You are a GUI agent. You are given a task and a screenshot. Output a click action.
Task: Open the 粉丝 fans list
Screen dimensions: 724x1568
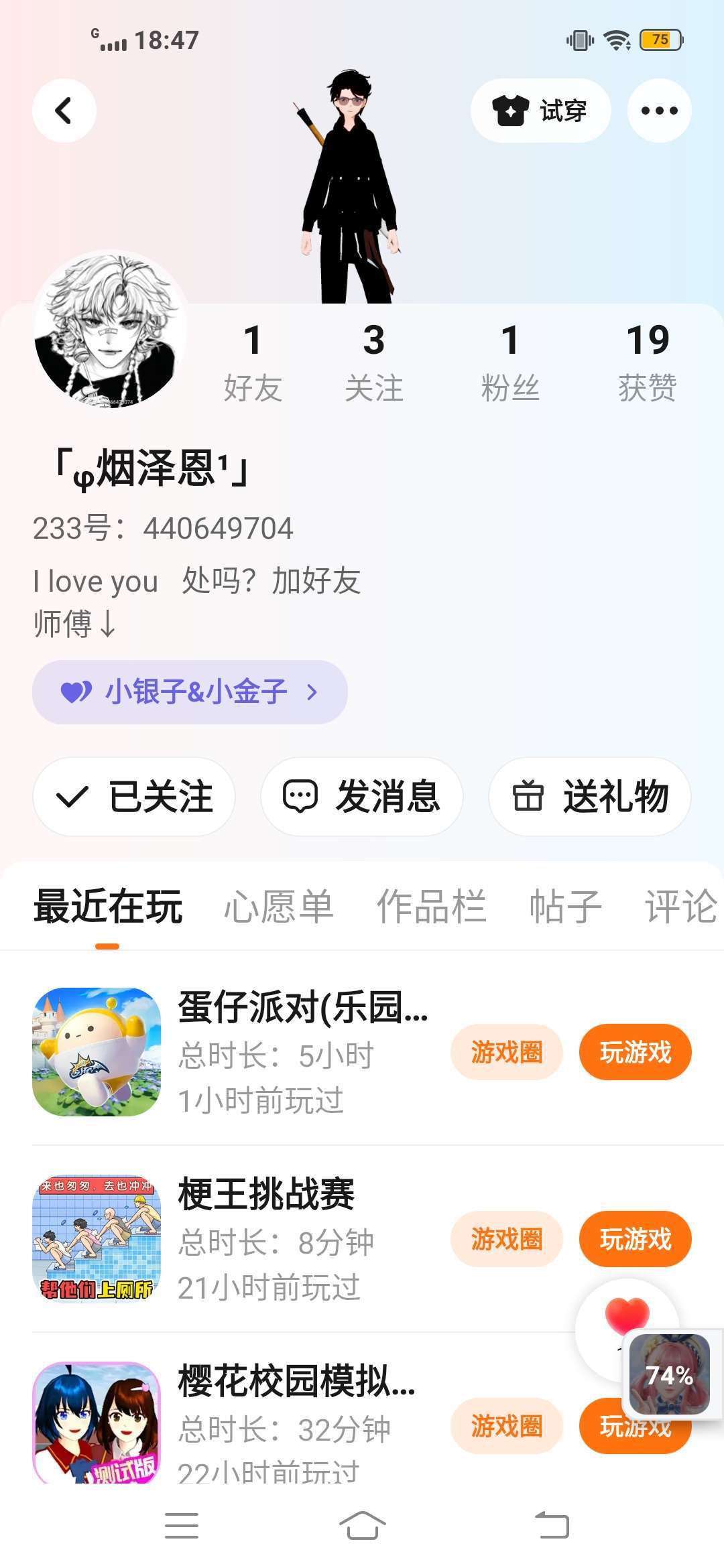pyautogui.click(x=510, y=363)
